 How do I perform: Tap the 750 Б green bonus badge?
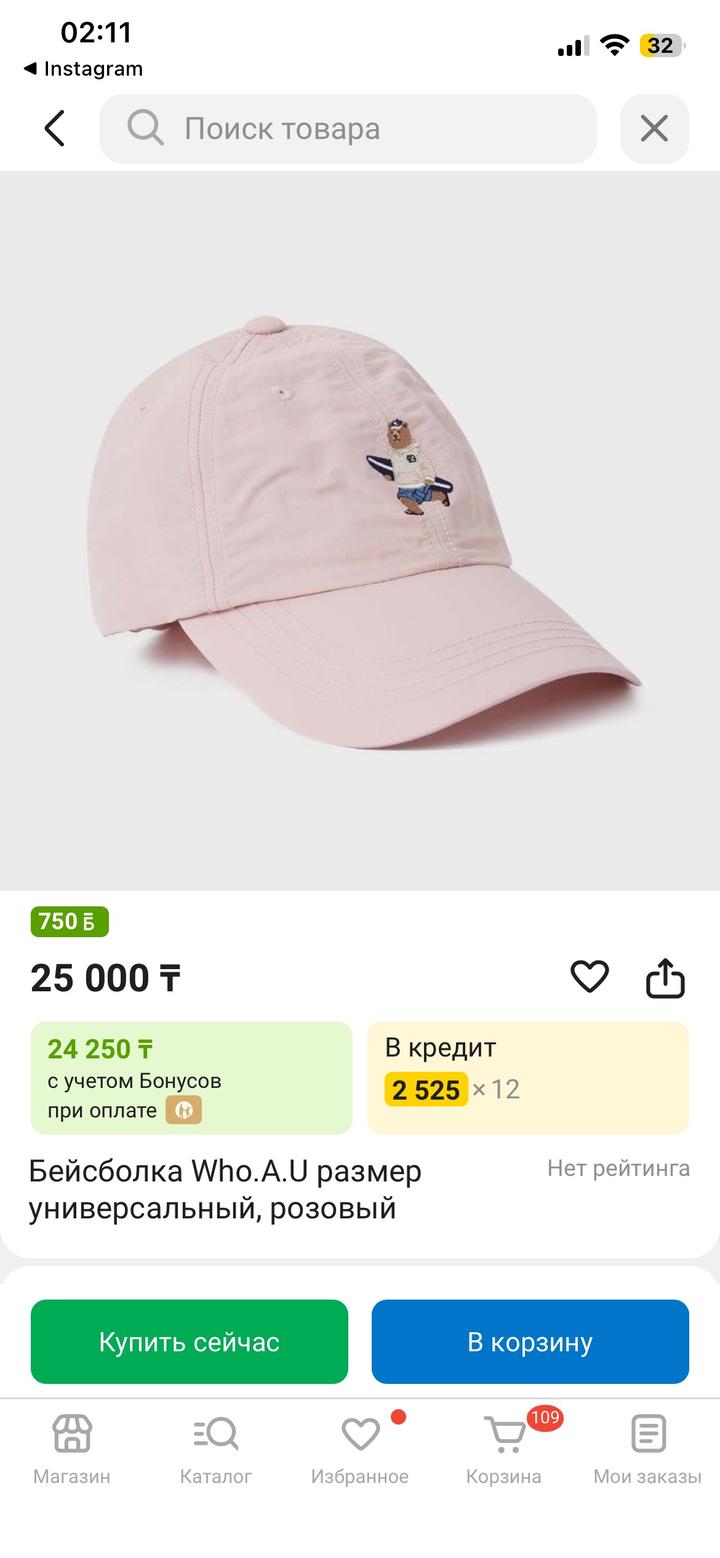pyautogui.click(x=69, y=922)
